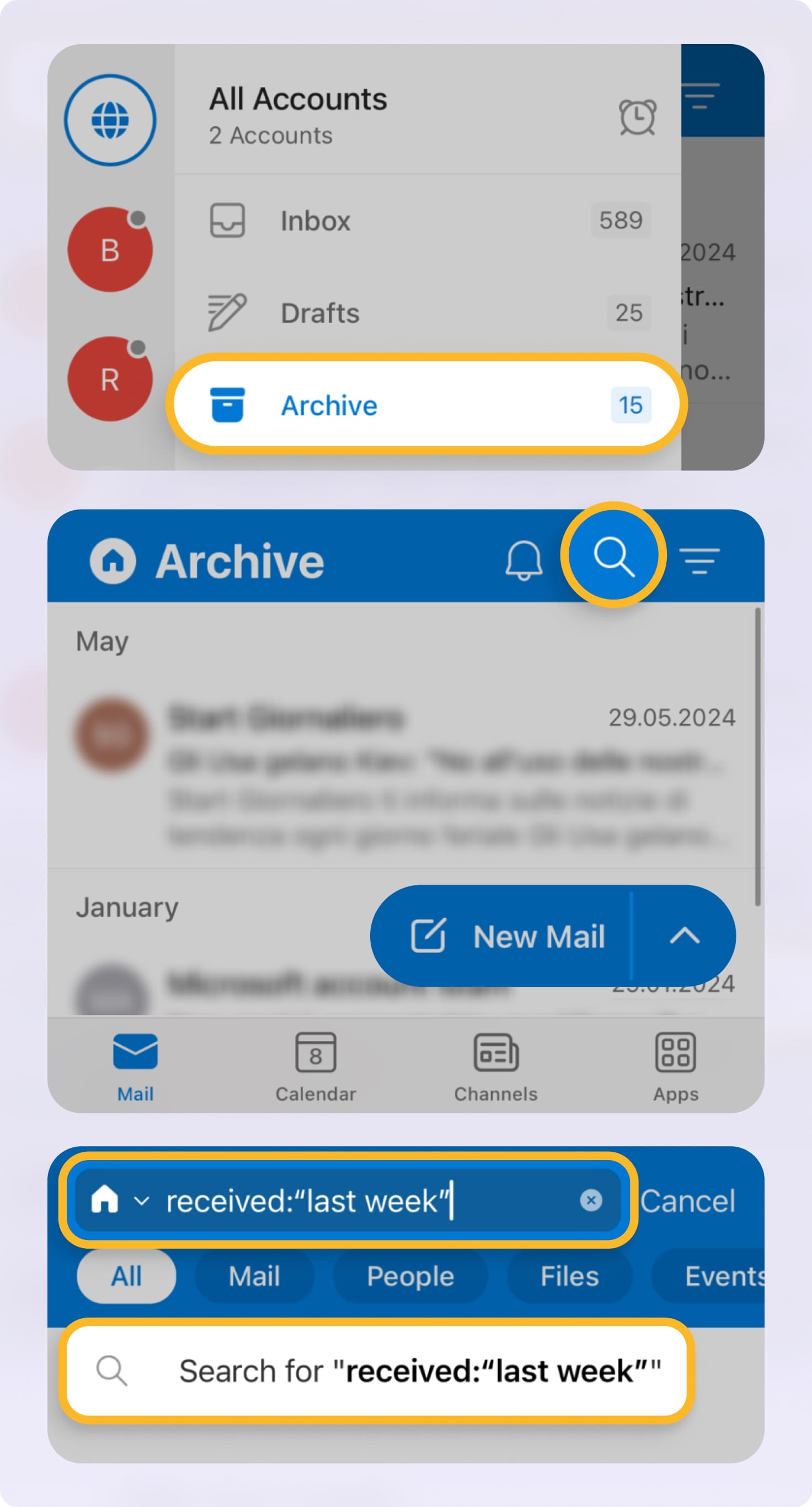Open the sort options icon top right
The height and width of the screenshot is (1507, 812).
coord(700,97)
